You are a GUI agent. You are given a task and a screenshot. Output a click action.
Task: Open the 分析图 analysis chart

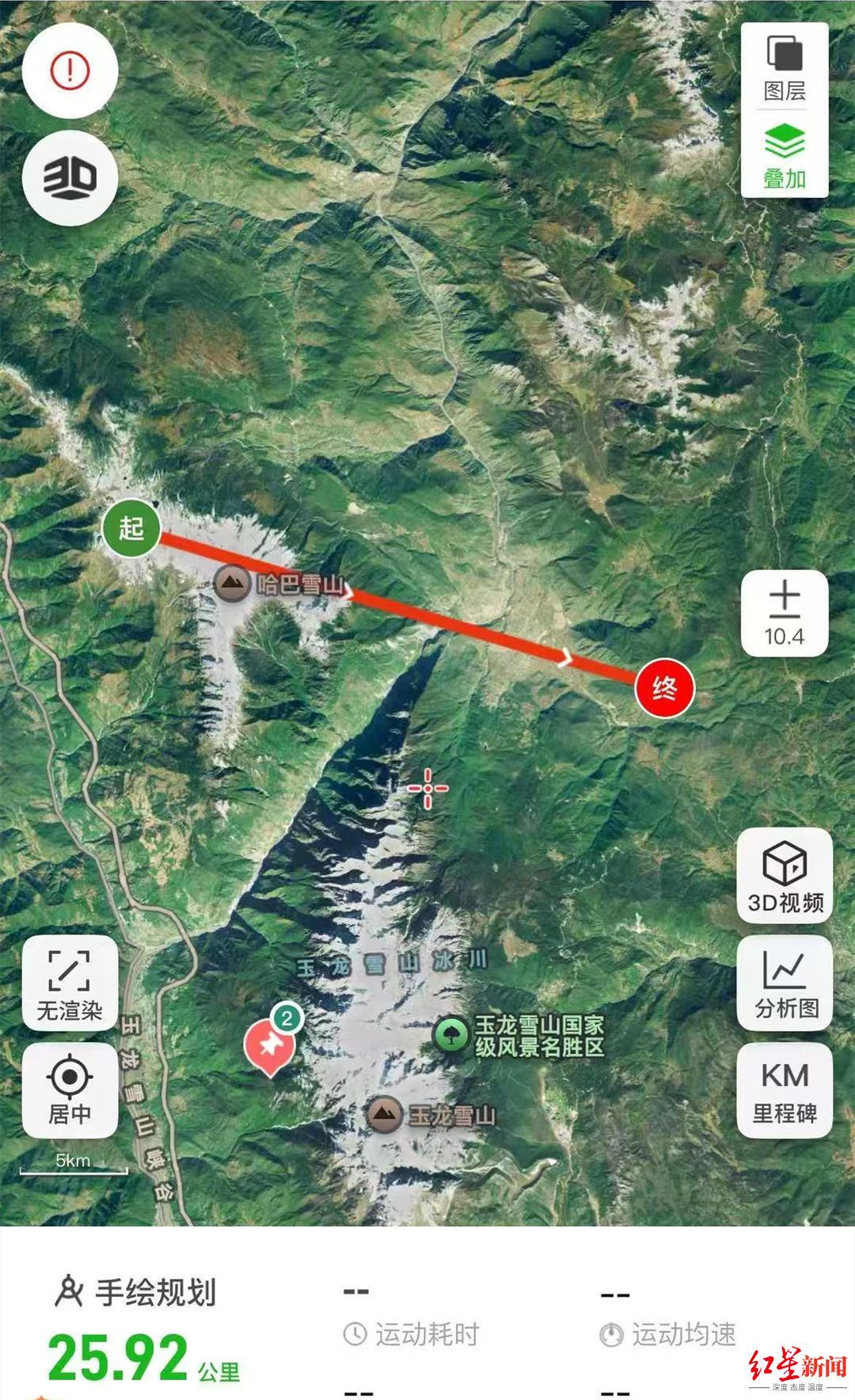click(x=785, y=983)
